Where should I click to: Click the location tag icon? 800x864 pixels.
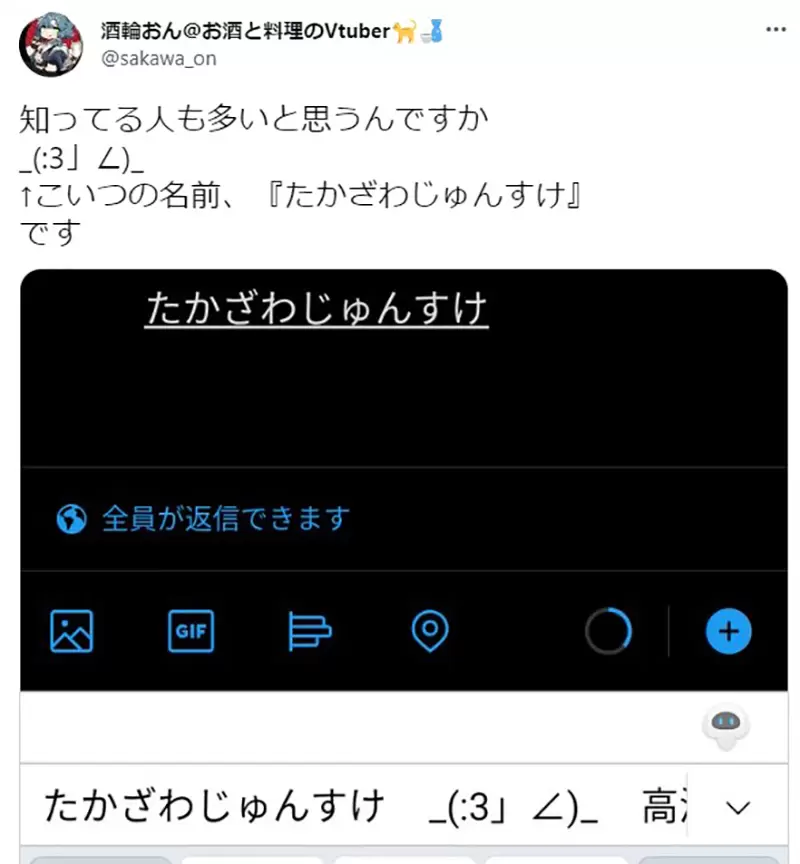(430, 631)
